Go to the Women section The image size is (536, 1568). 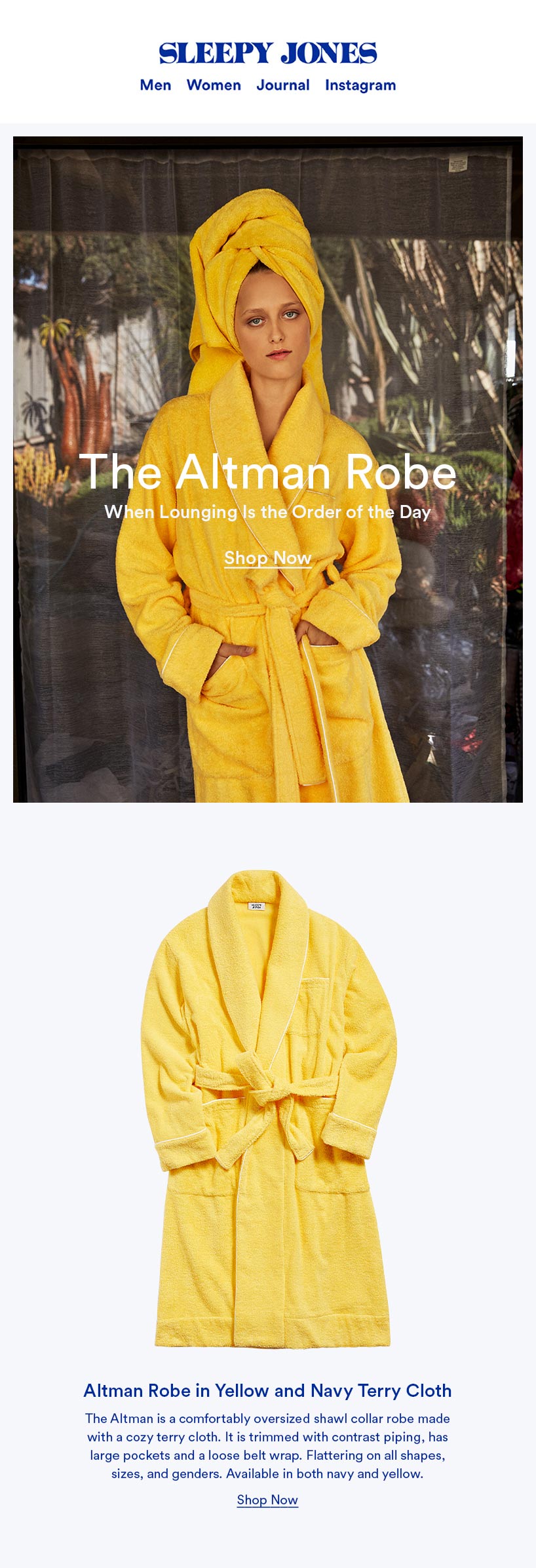coord(214,85)
